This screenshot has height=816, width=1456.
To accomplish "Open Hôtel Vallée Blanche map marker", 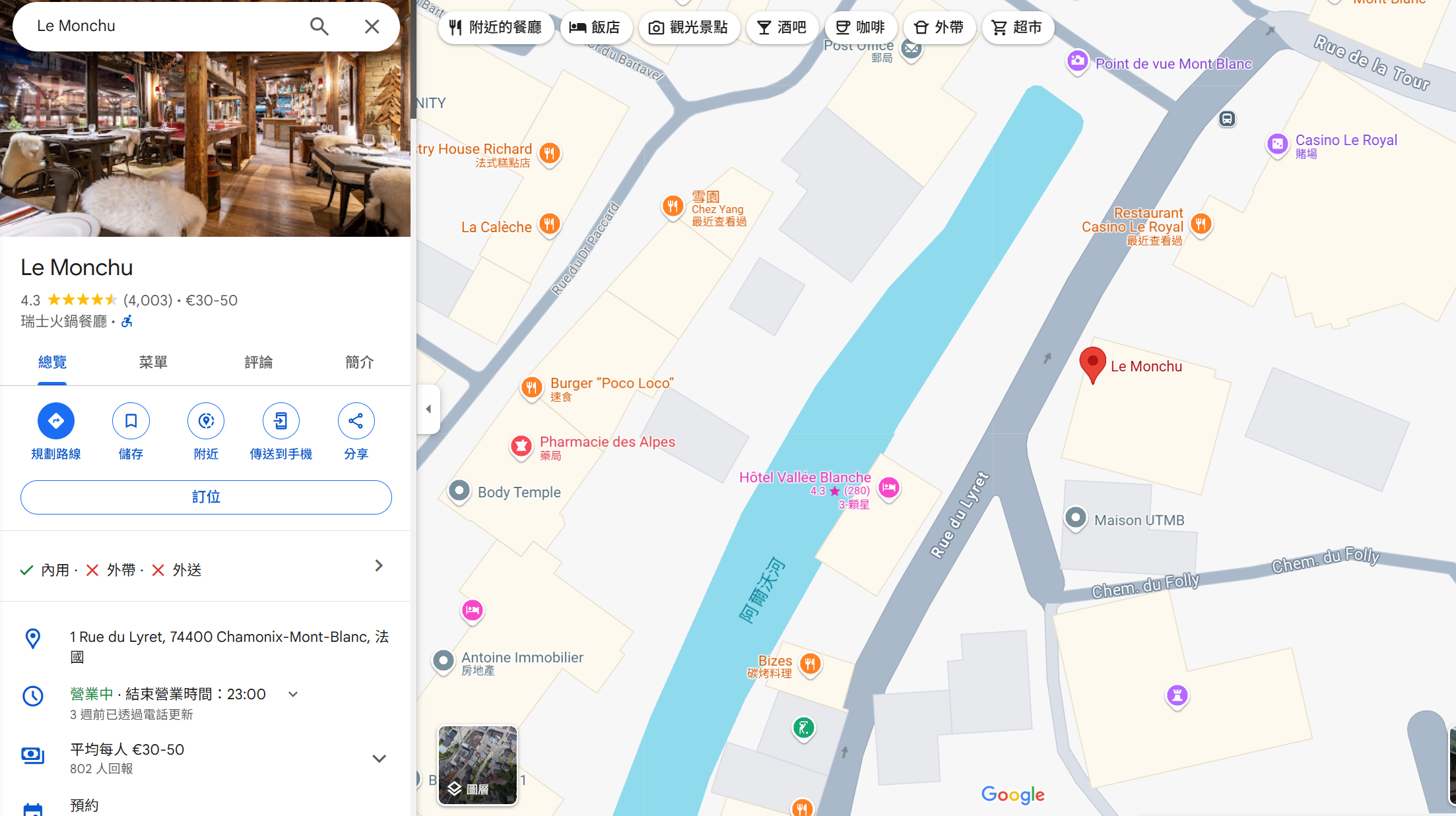I will click(889, 488).
